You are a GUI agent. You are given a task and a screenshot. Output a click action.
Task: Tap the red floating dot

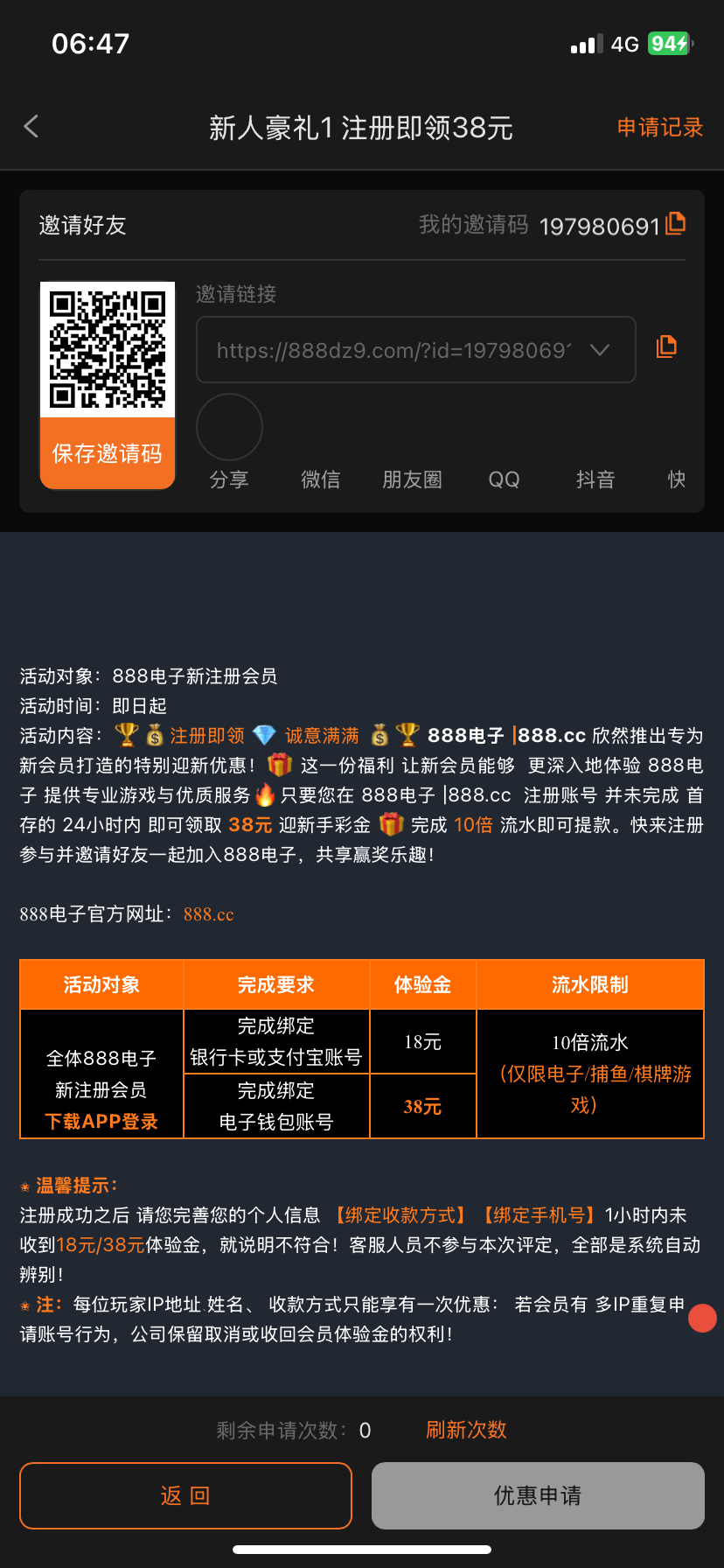point(702,1318)
